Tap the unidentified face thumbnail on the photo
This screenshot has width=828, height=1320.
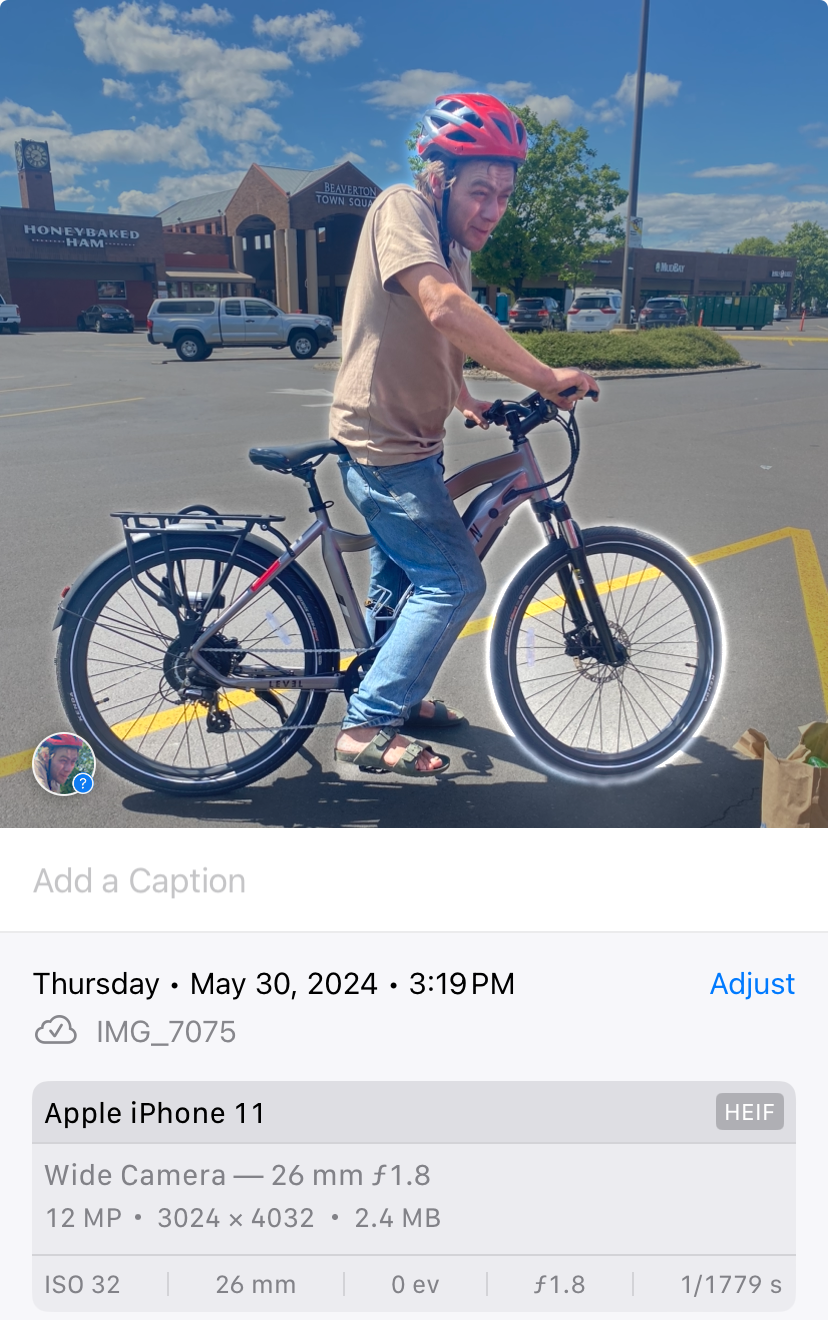pos(64,764)
